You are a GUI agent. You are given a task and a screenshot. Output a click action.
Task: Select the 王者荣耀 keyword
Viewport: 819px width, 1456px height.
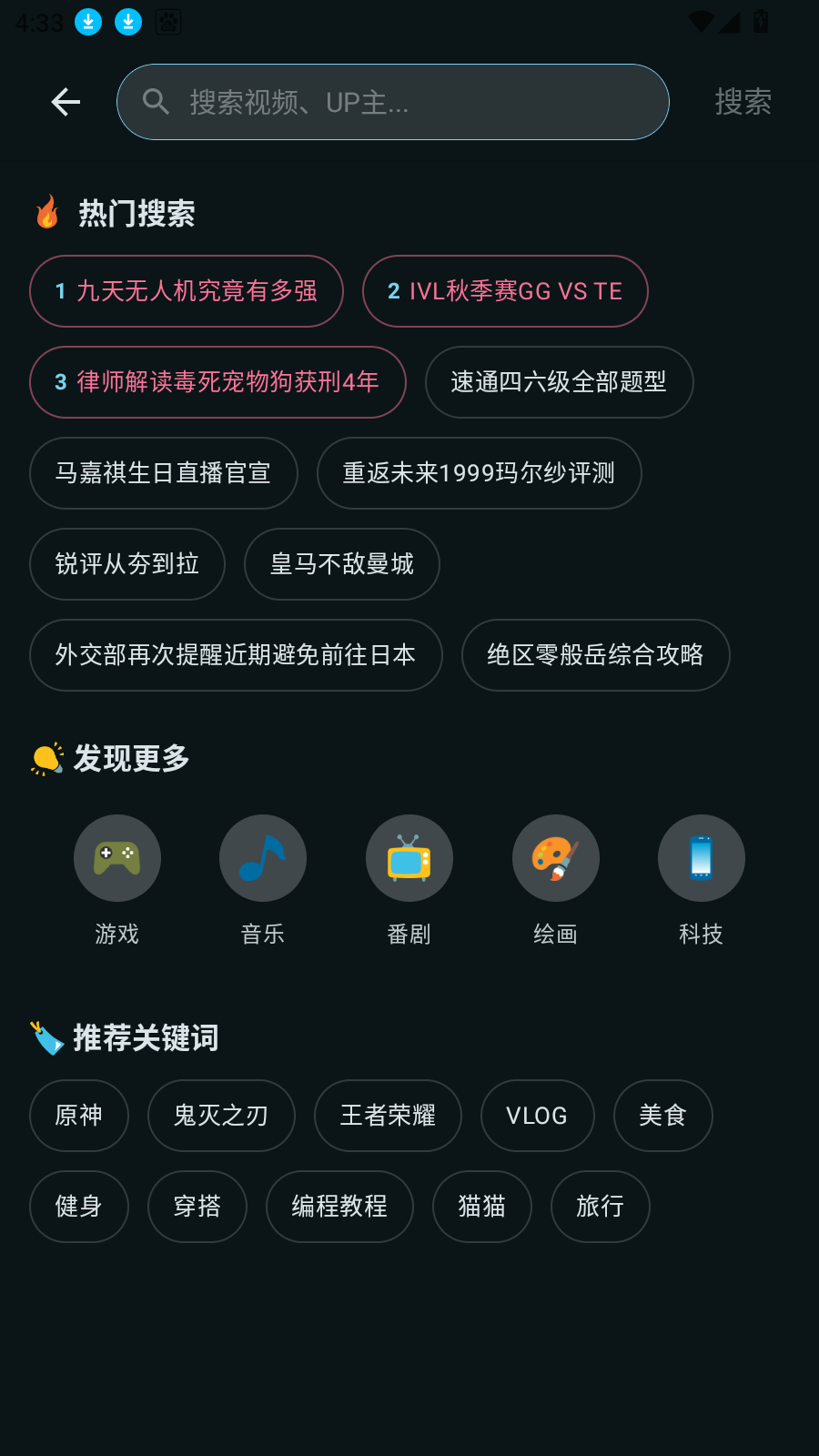pos(388,1116)
